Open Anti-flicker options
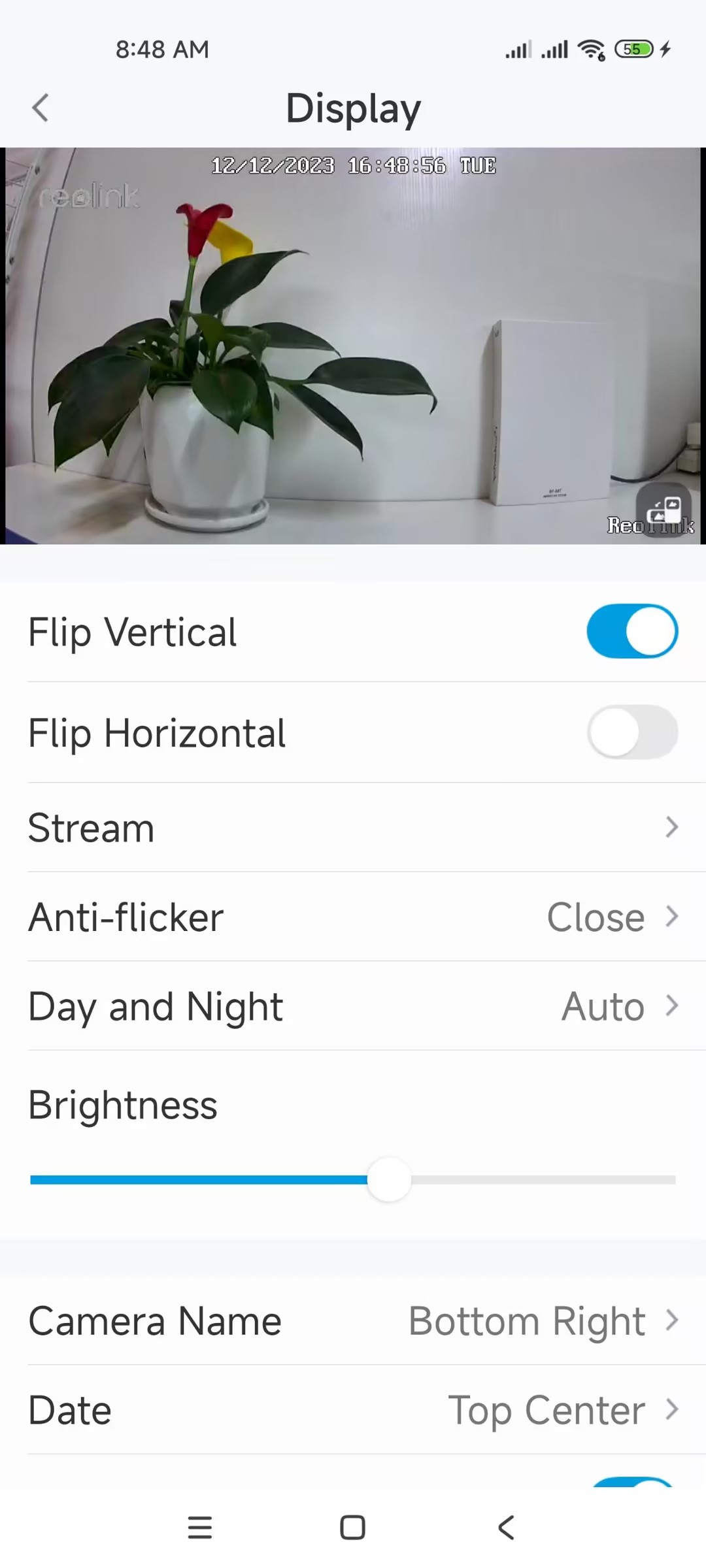The image size is (706, 1568). (353, 917)
